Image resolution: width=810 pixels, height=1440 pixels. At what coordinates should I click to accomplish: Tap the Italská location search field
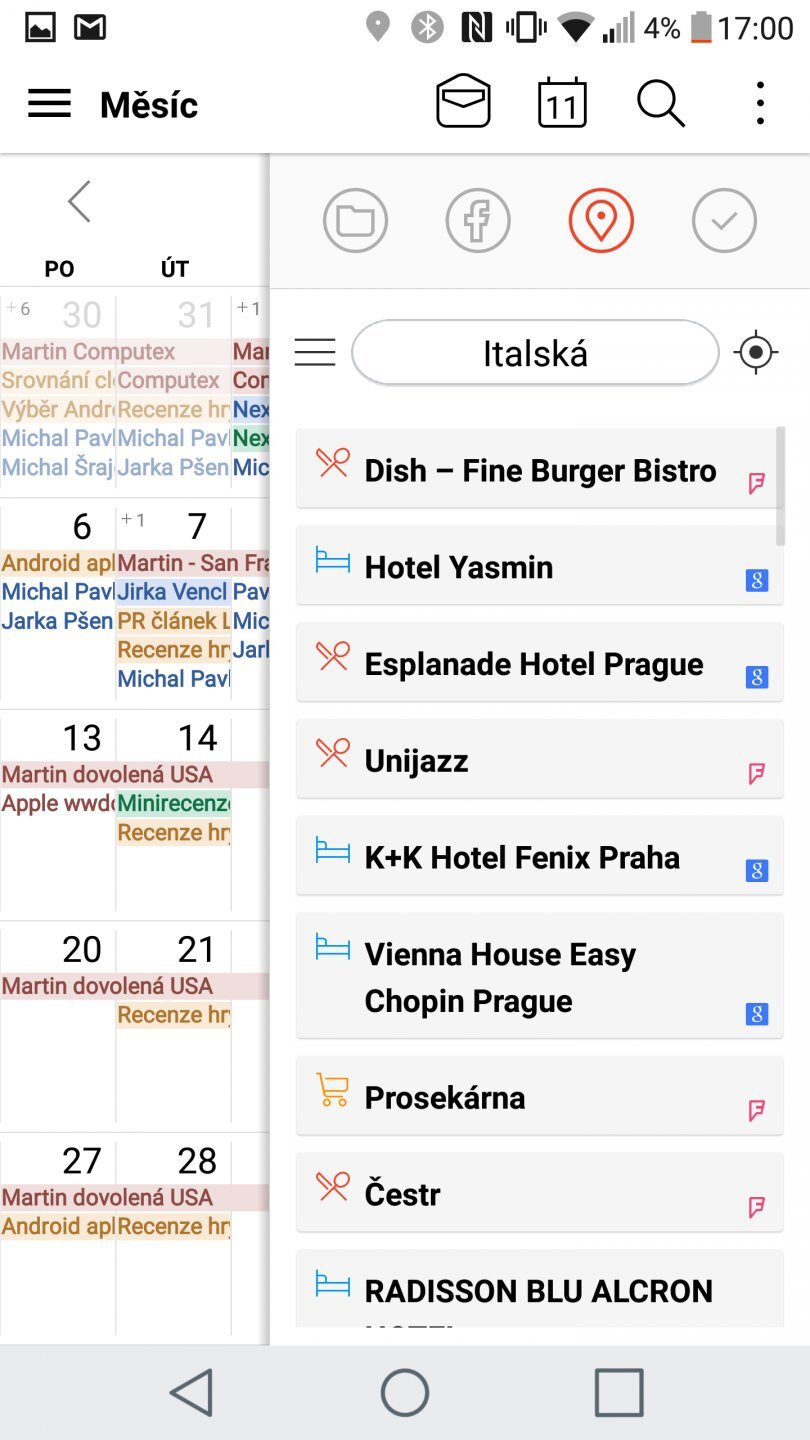[535, 353]
